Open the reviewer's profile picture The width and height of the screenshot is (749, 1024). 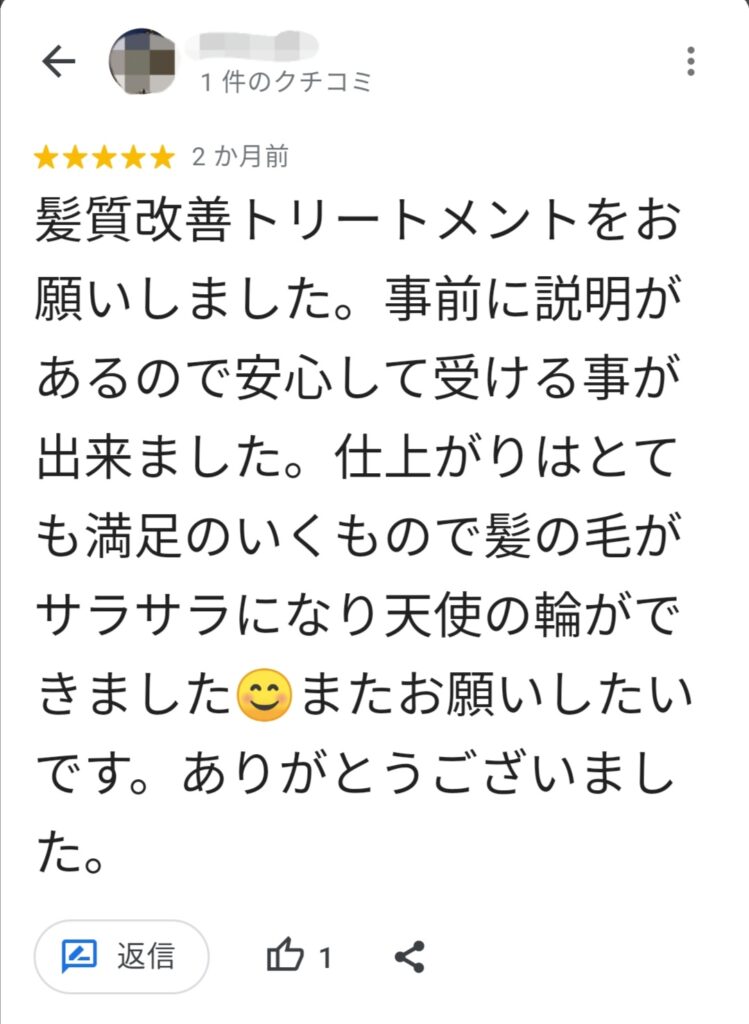tap(144, 62)
